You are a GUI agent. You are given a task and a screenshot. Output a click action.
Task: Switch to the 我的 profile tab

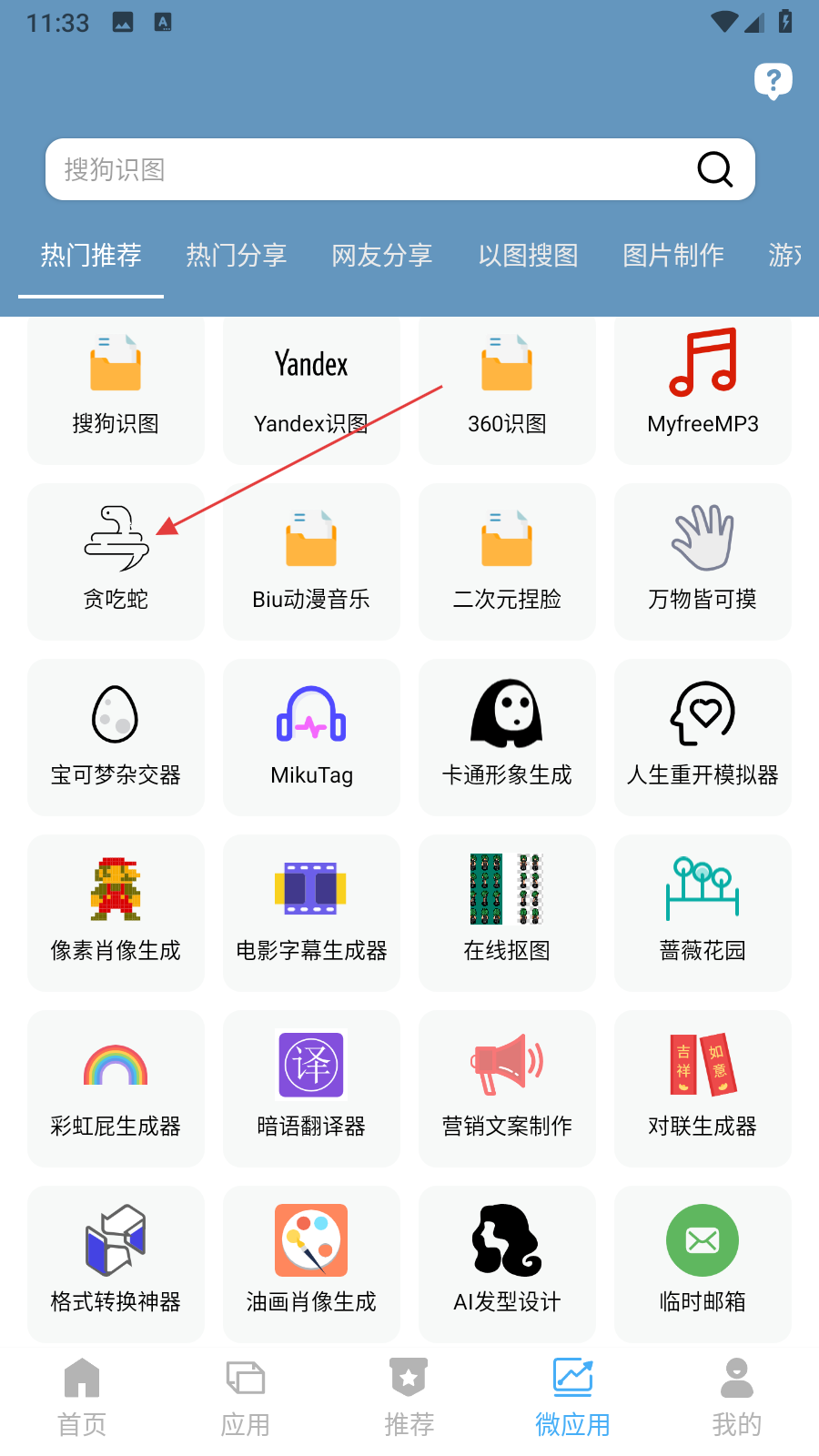736,1397
